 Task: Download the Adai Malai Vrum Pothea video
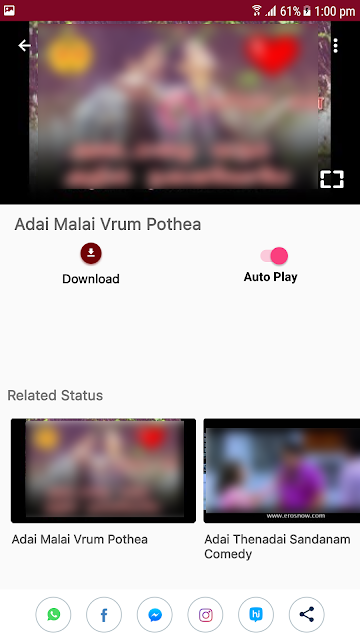[91, 253]
